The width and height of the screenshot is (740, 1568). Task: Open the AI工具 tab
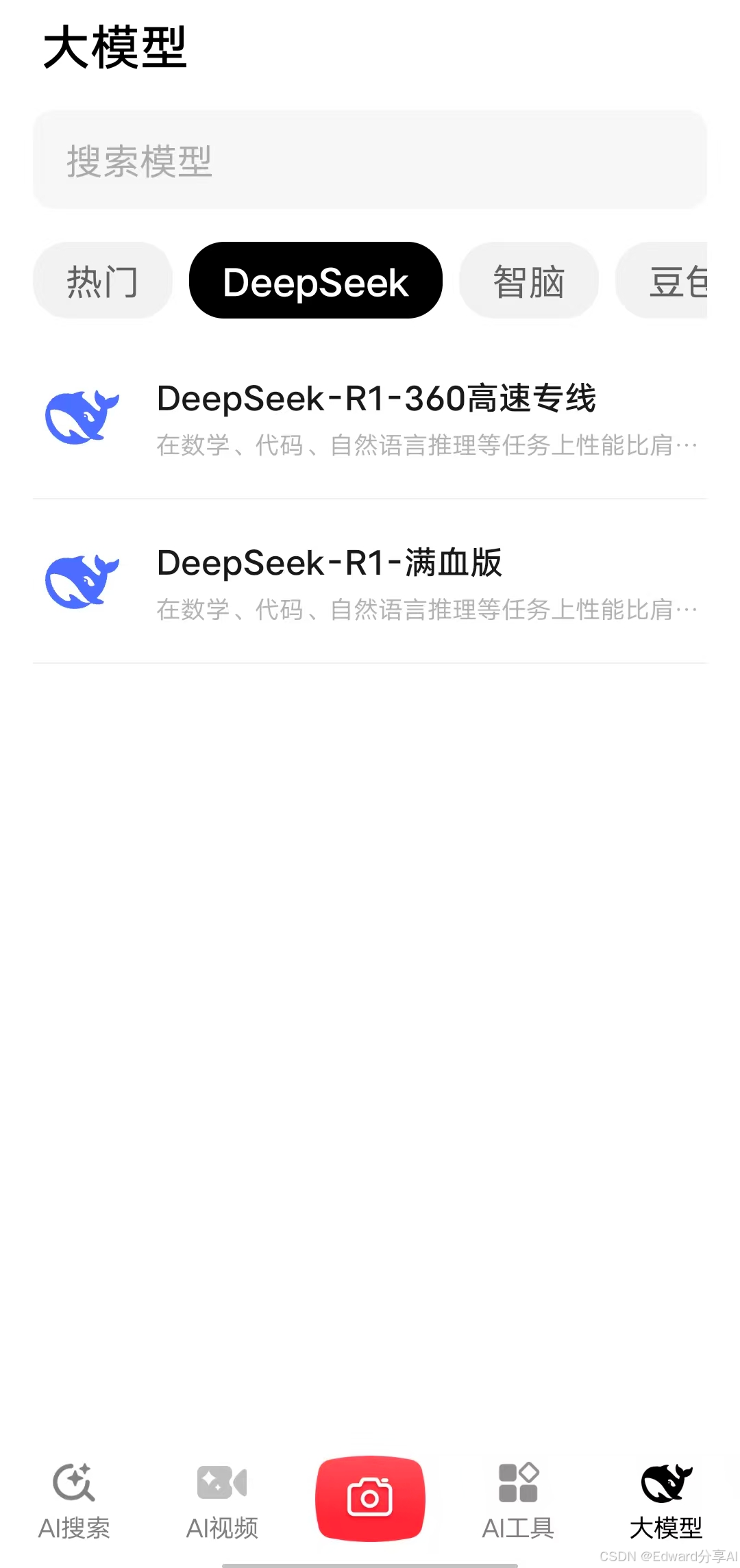coord(518,1500)
